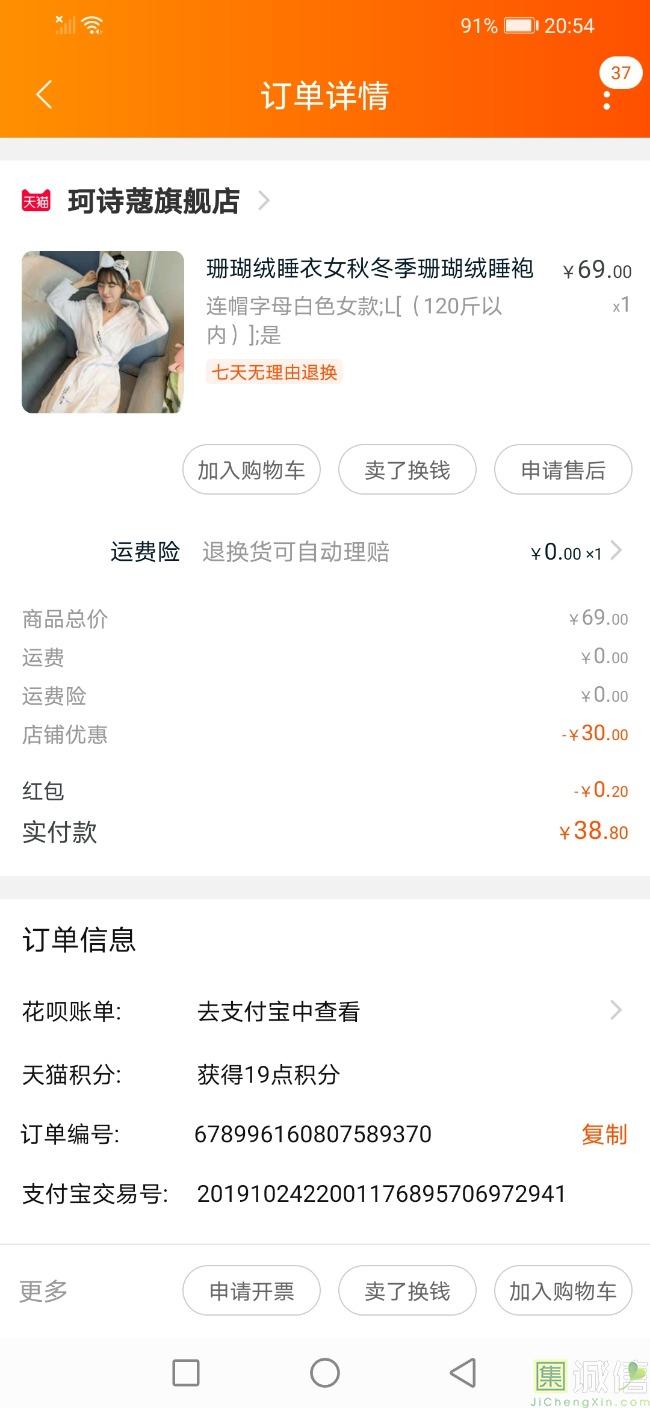Open the 珊瑚绒睡衣 product image

coord(103,332)
